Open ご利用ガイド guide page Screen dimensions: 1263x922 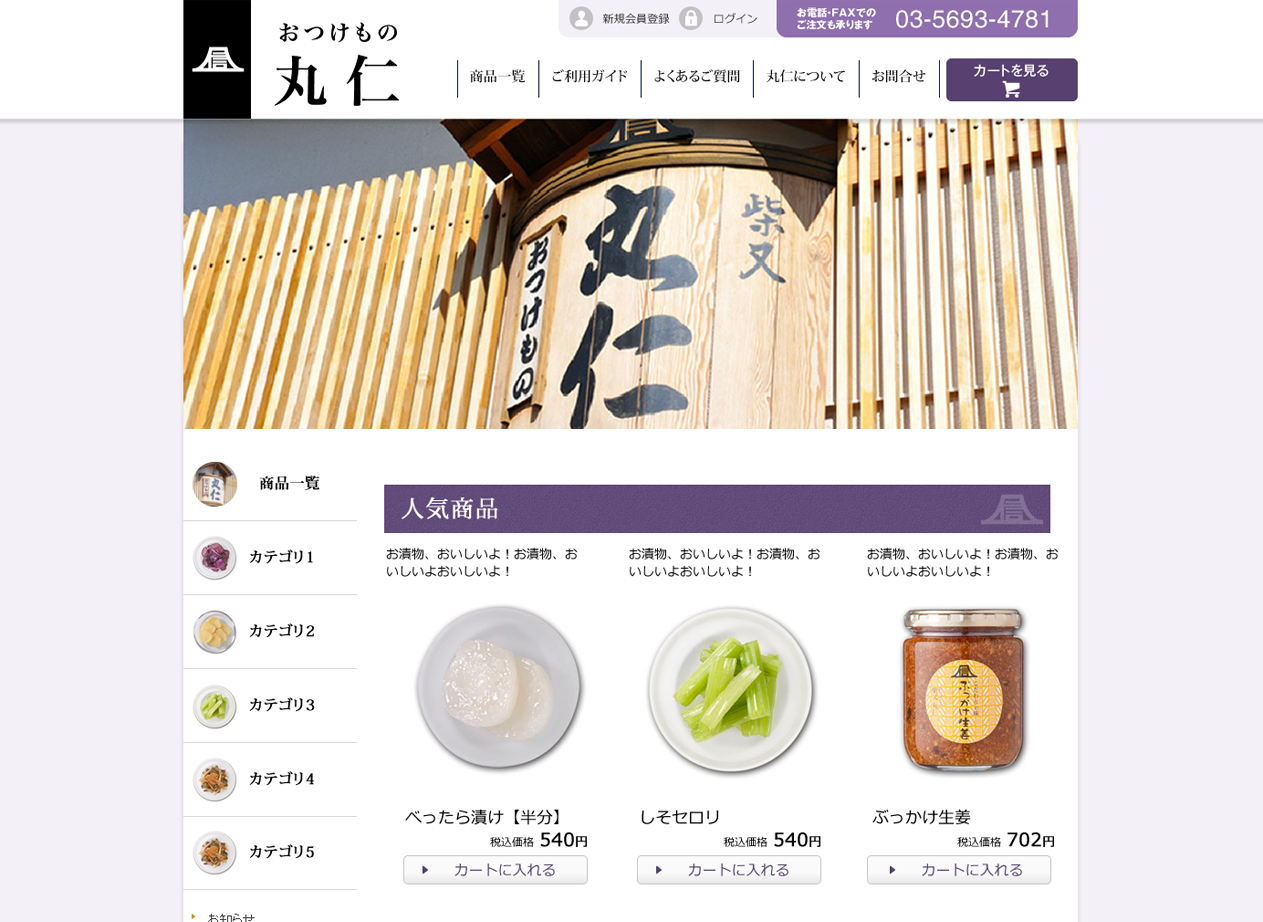(x=589, y=77)
